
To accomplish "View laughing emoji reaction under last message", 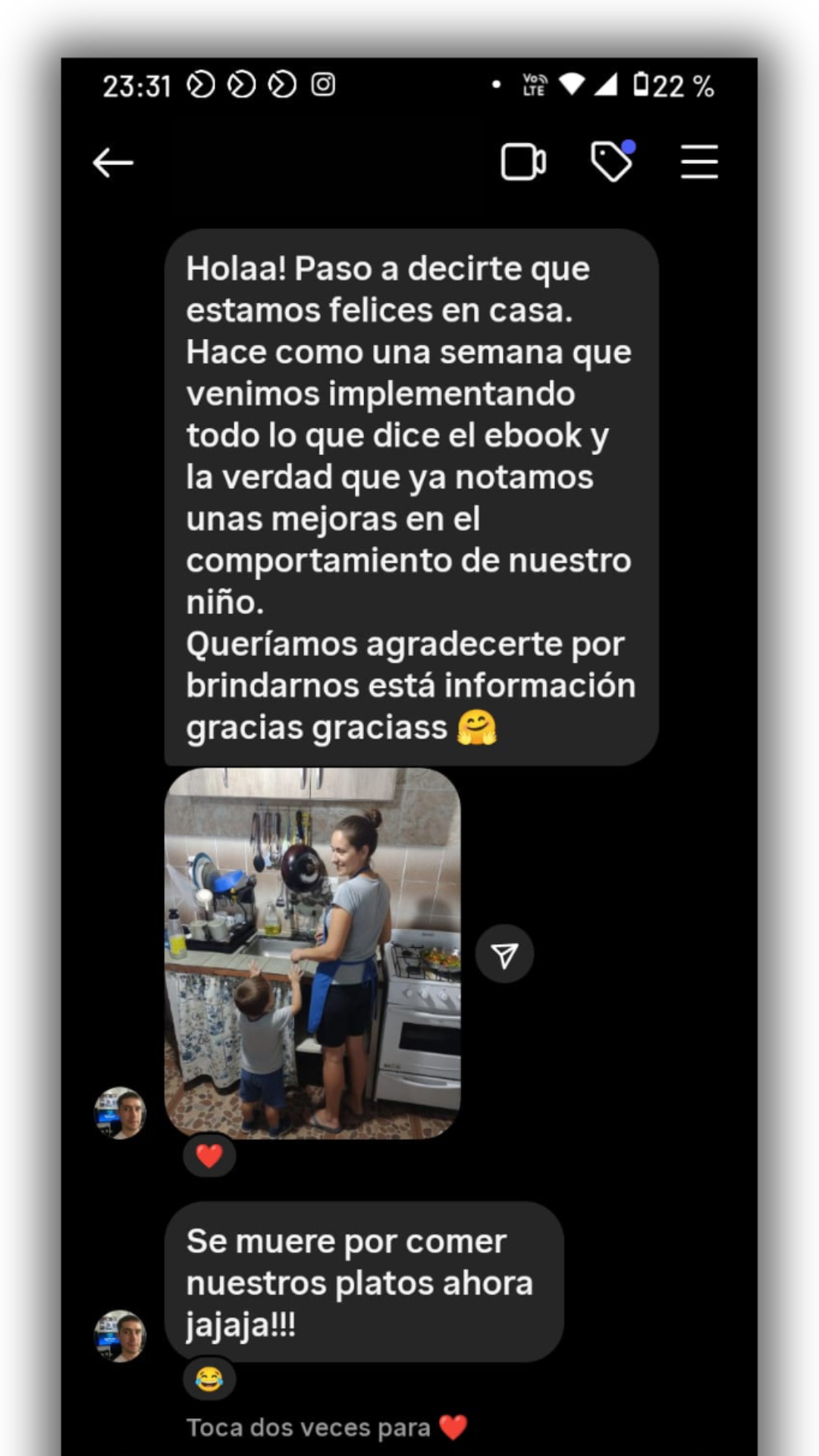I will click(x=209, y=1379).
